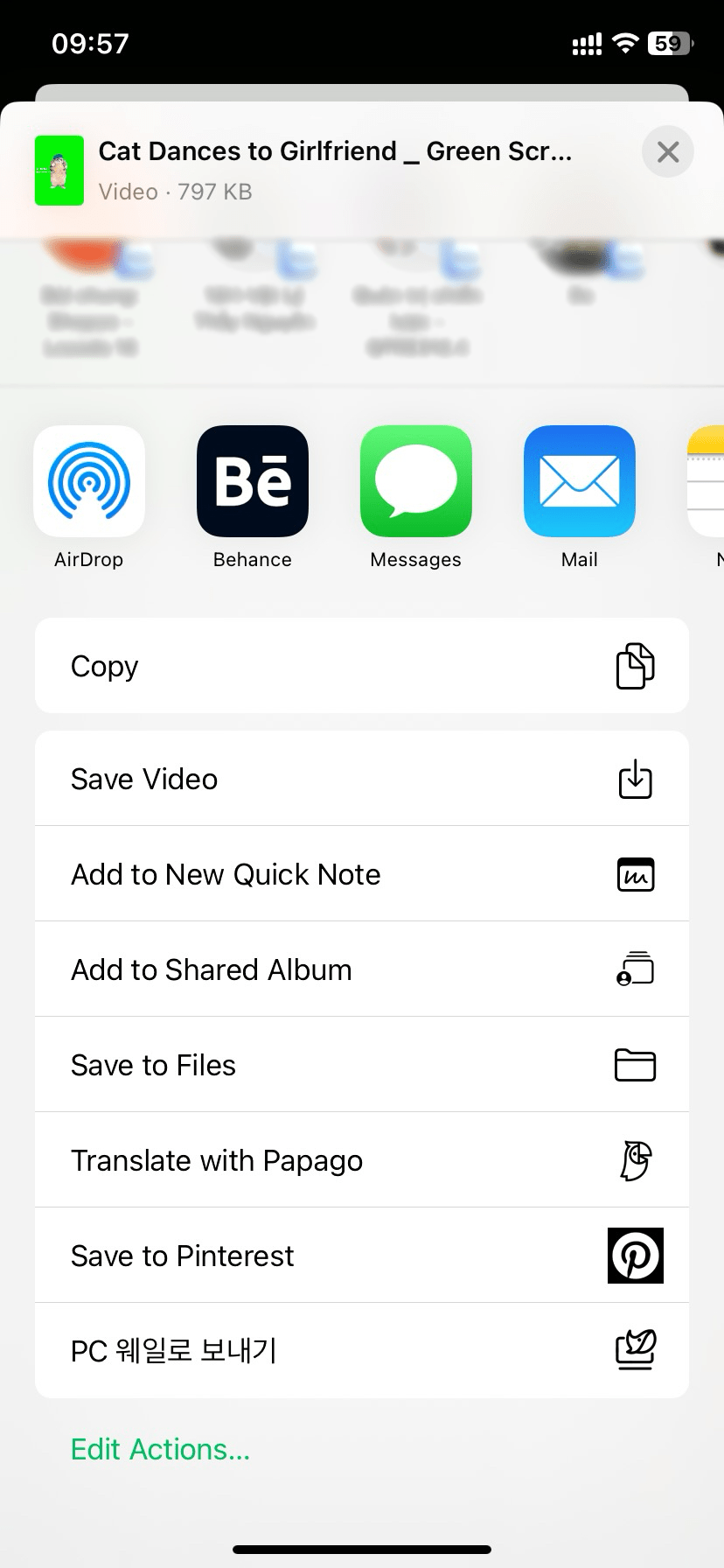The width and height of the screenshot is (724, 1568).
Task: Open Edit Actions
Action: (x=161, y=1449)
